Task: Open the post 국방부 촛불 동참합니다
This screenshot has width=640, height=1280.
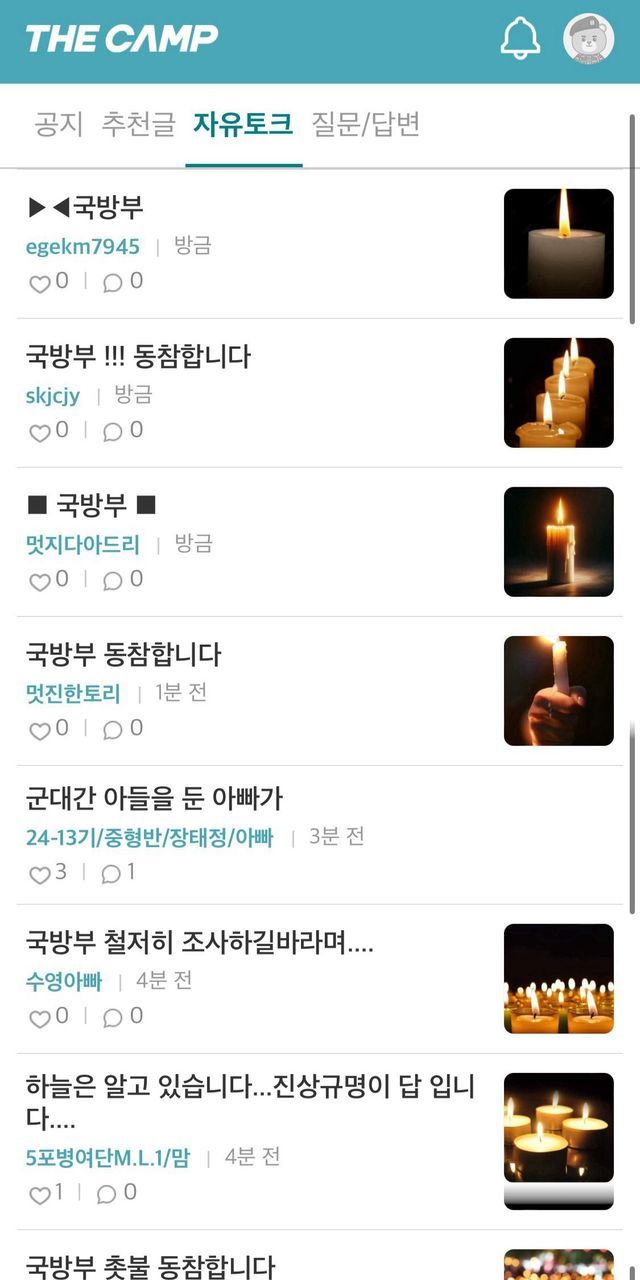Action: click(150, 1266)
